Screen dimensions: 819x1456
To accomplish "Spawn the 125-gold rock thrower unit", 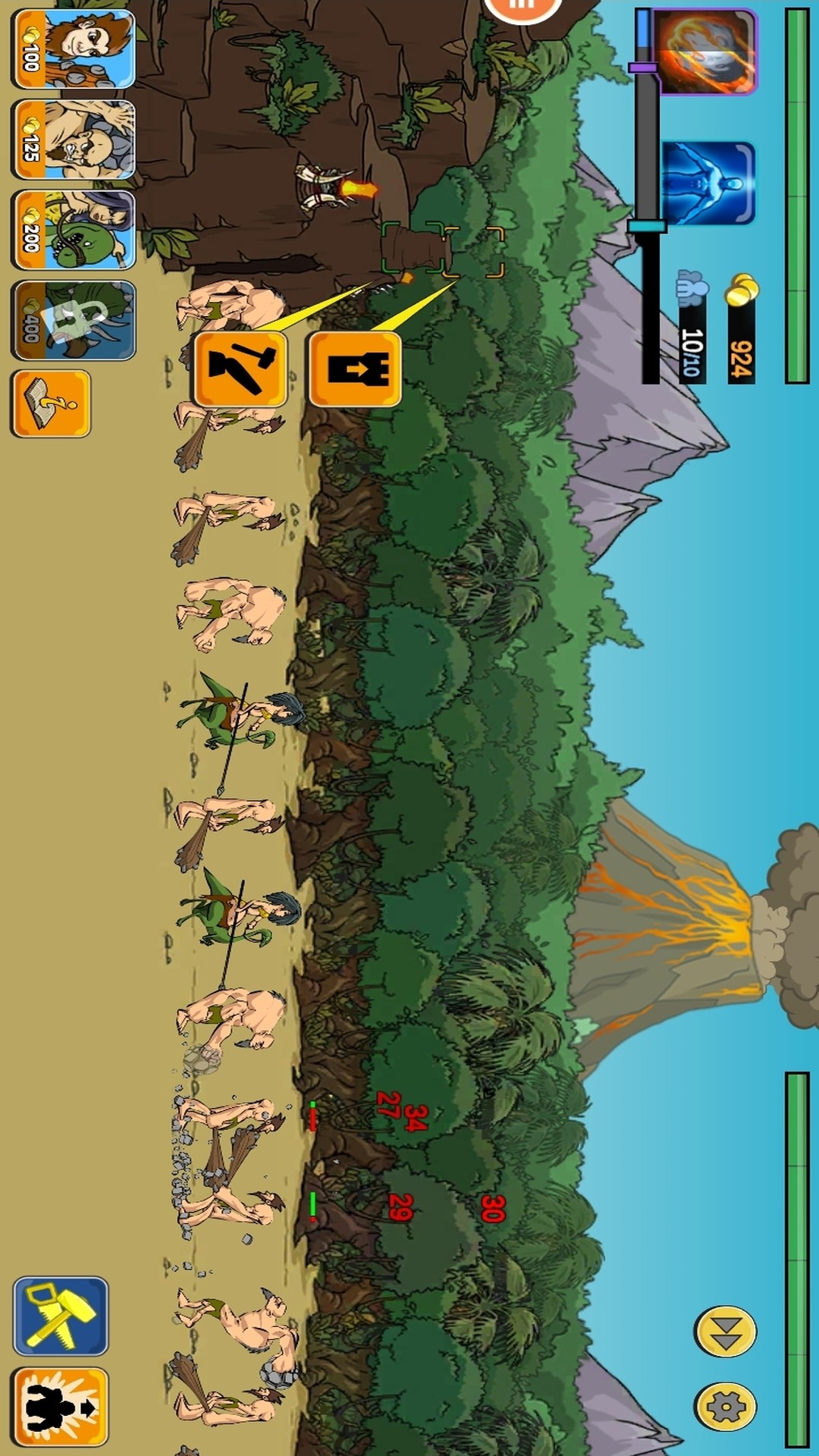I will pyautogui.click(x=73, y=140).
